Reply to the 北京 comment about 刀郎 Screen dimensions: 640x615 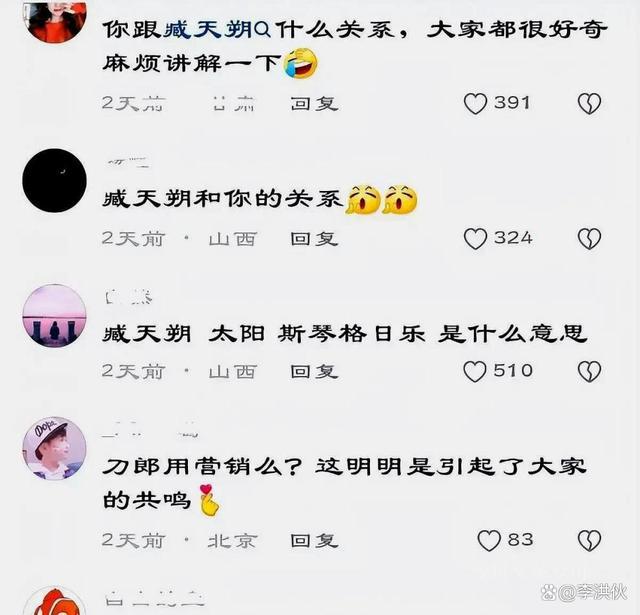(x=314, y=541)
